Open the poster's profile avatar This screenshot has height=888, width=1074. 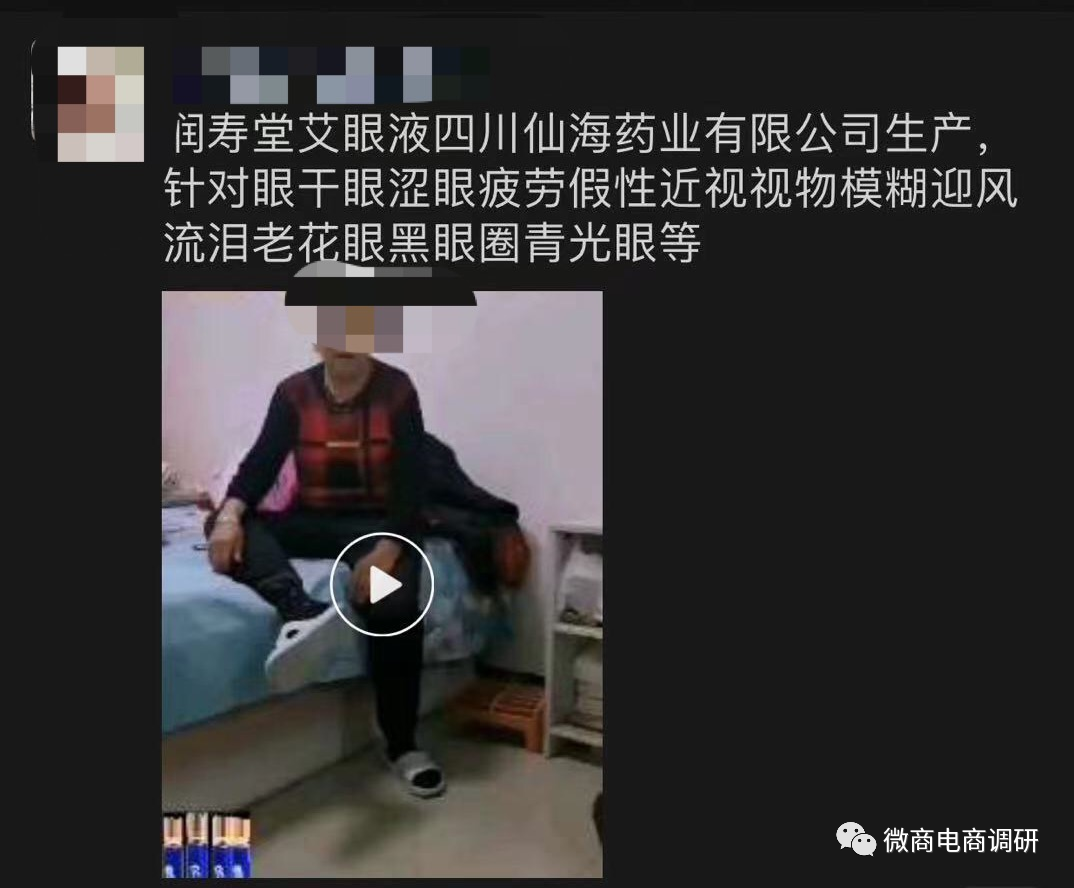pos(100,103)
